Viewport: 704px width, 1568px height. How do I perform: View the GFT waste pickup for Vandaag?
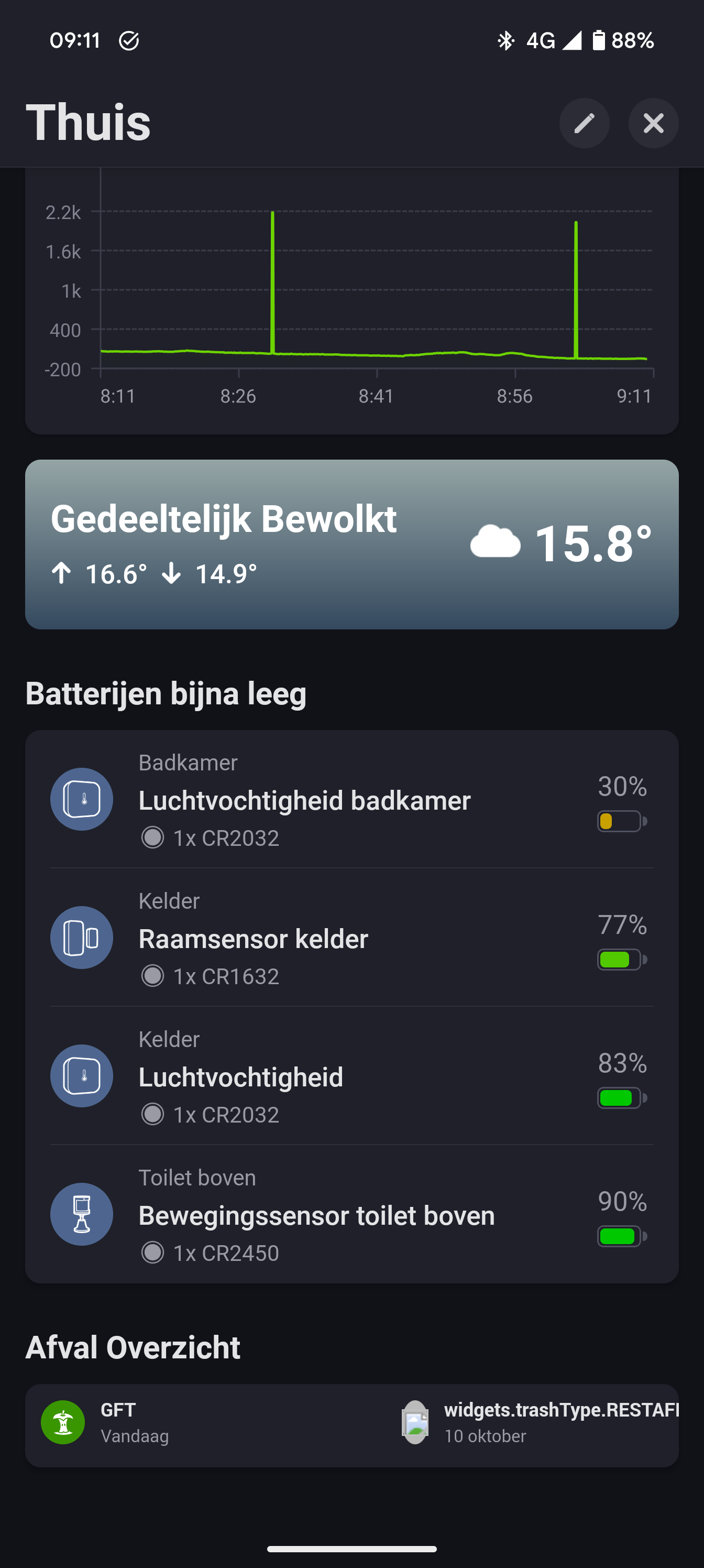134,1422
